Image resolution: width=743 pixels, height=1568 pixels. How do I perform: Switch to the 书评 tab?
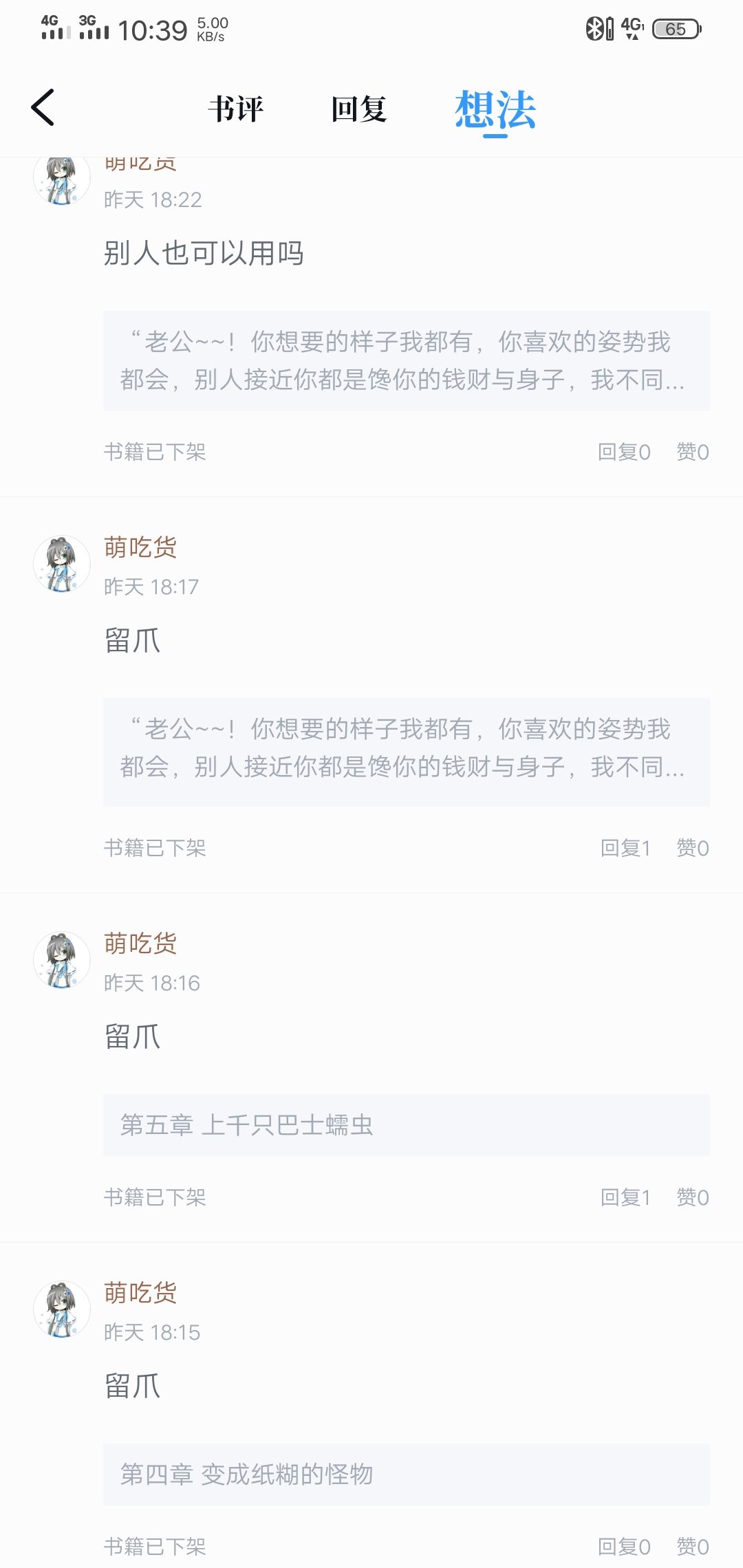tap(235, 109)
